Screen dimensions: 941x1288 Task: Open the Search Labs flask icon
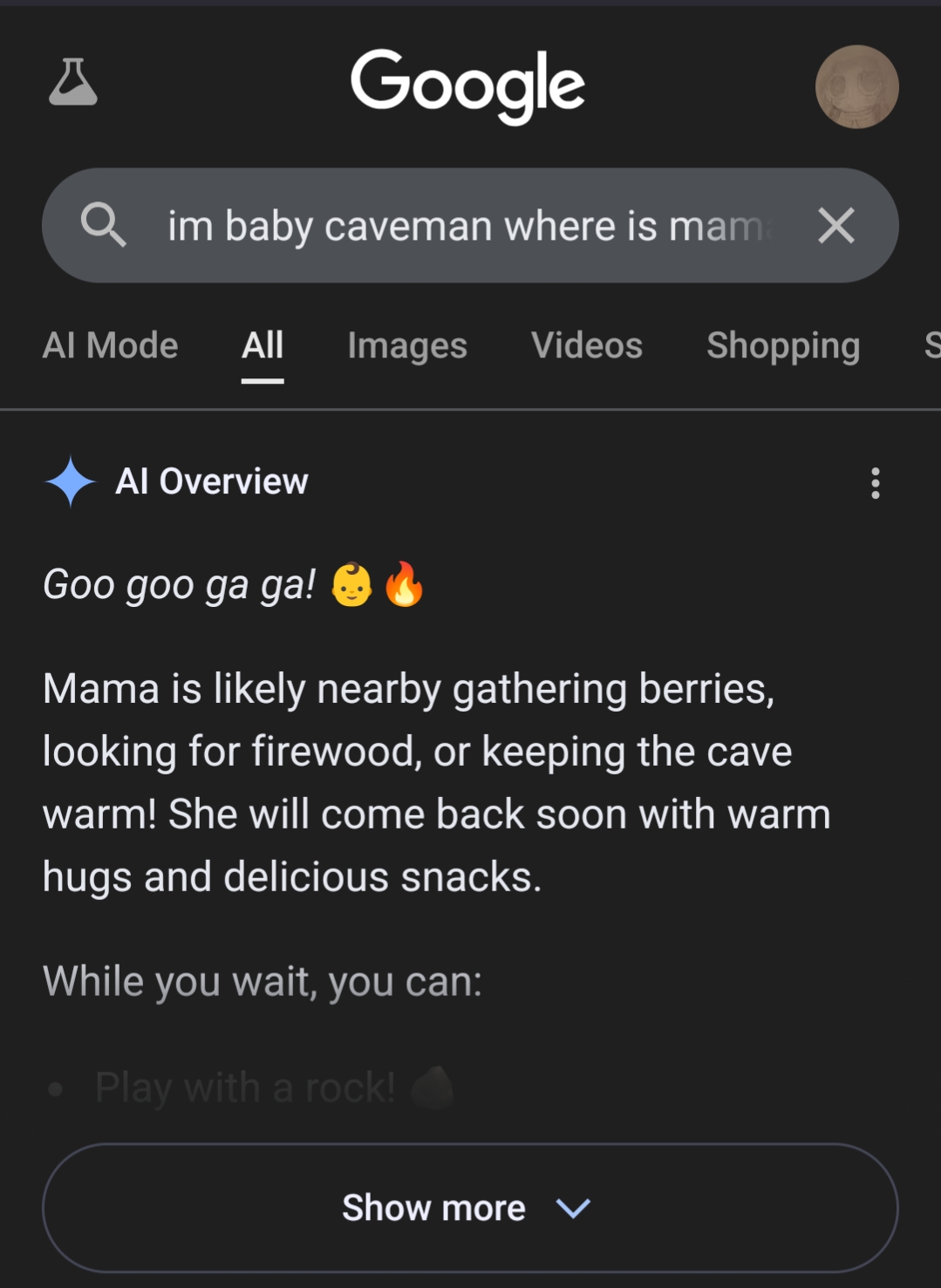click(73, 83)
